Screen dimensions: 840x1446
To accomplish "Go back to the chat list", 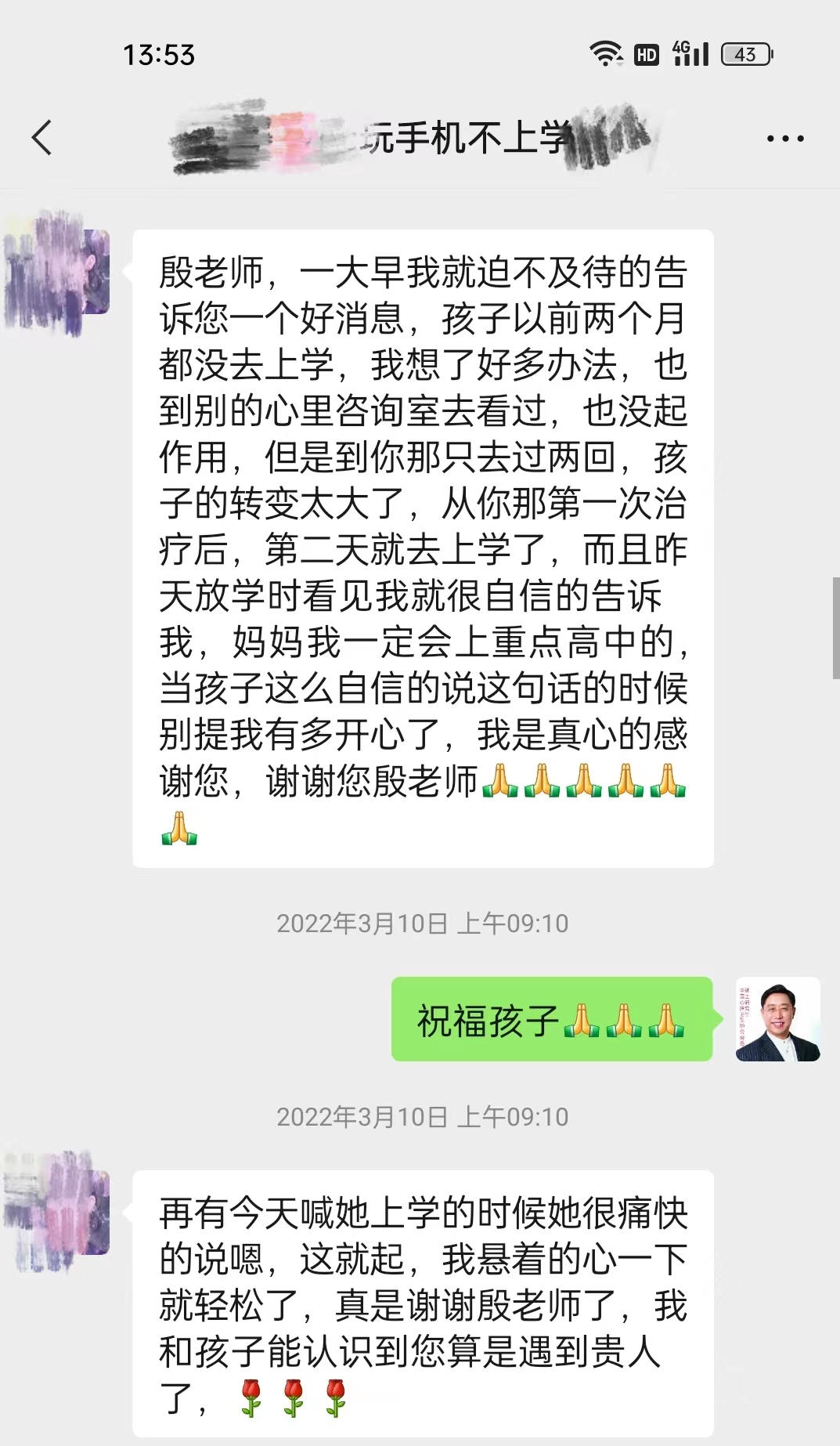I will pyautogui.click(x=42, y=138).
